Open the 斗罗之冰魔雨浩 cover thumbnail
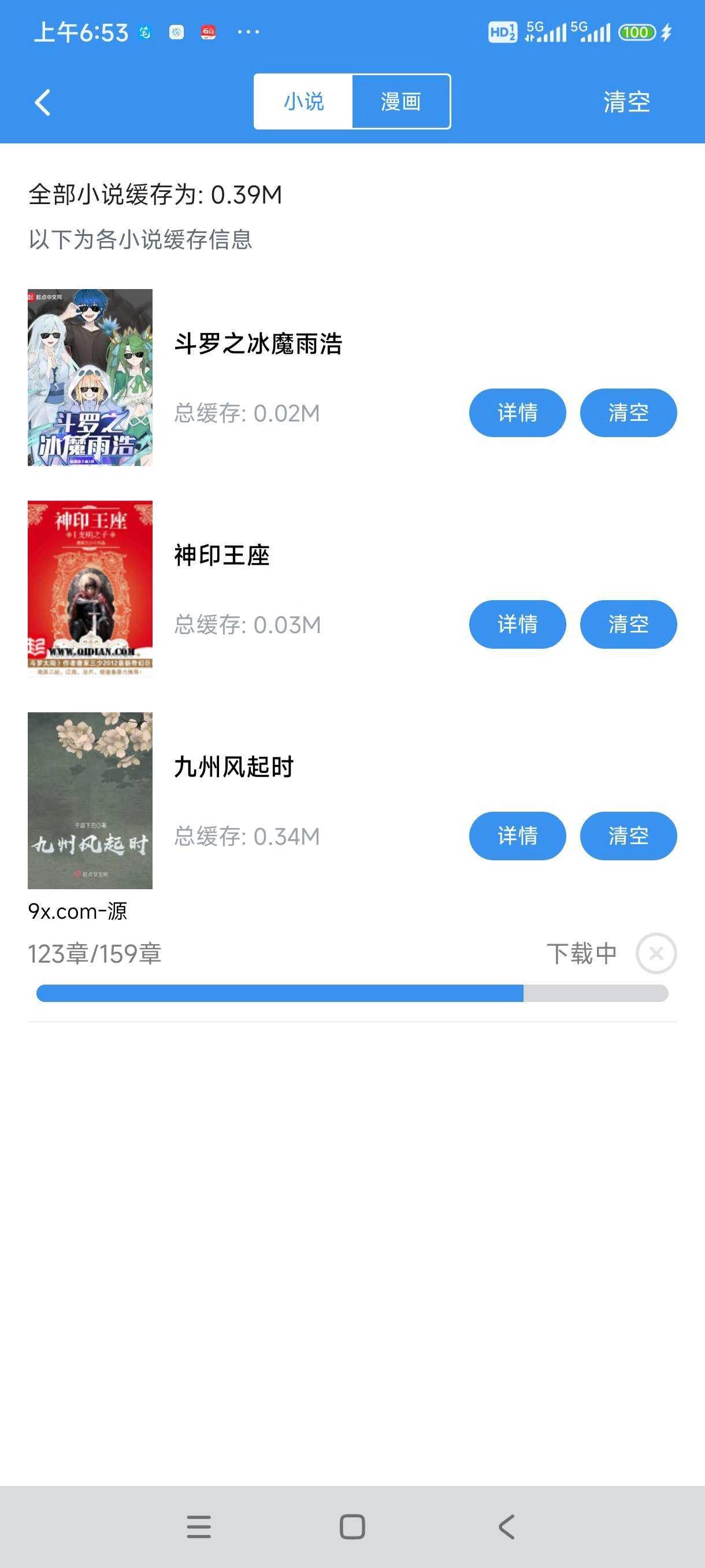705x1568 pixels. [90, 376]
